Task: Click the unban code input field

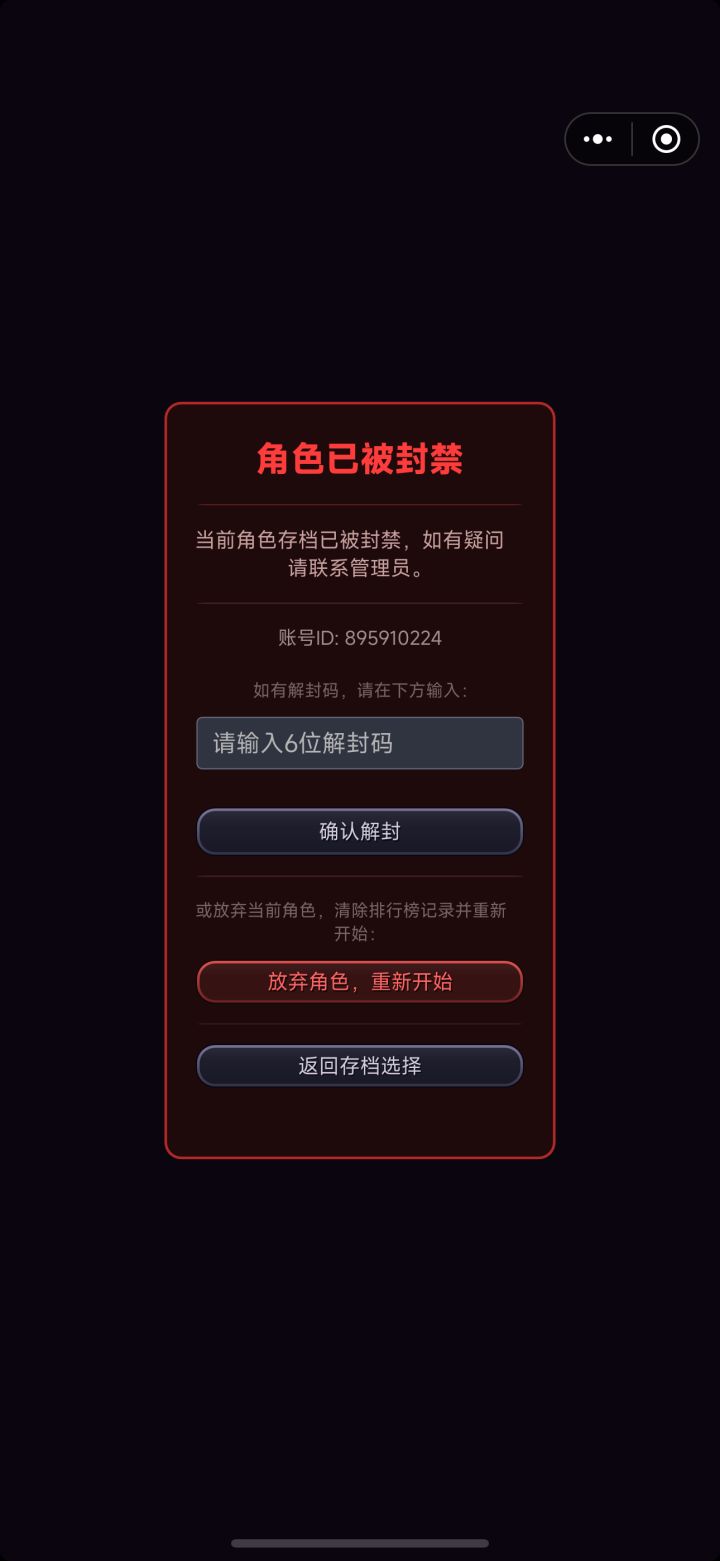Action: click(360, 743)
